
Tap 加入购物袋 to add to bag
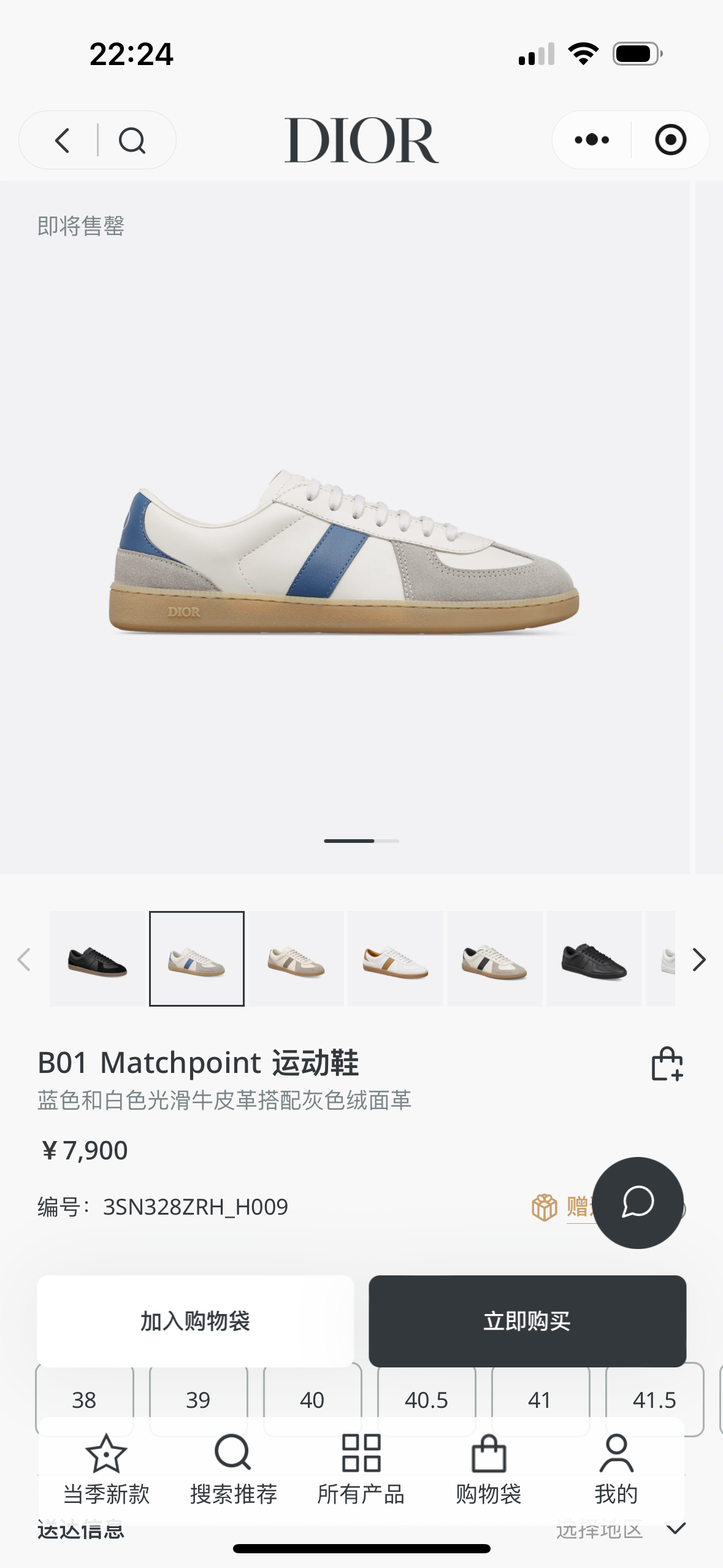195,1321
